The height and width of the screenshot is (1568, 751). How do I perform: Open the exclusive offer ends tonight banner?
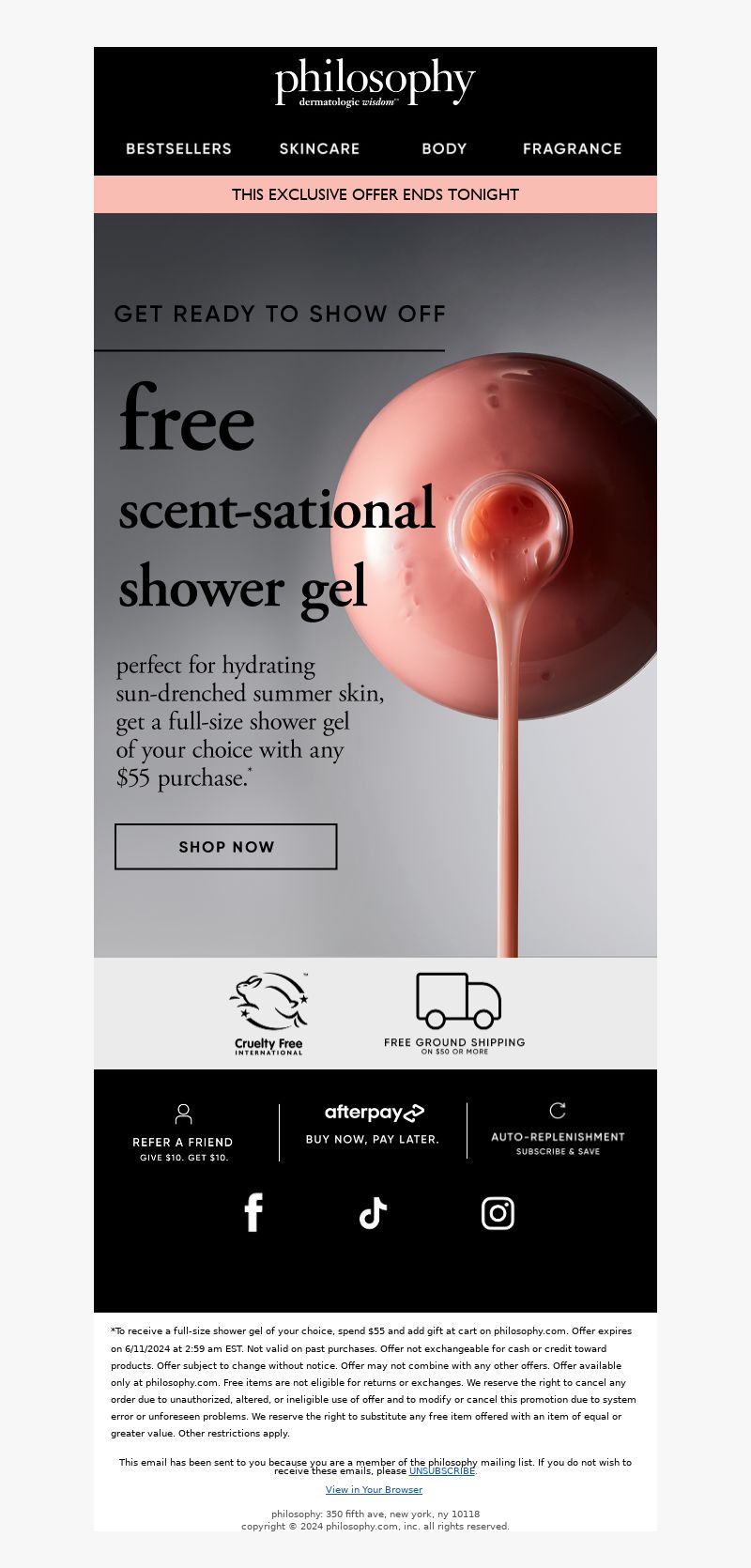tap(375, 194)
